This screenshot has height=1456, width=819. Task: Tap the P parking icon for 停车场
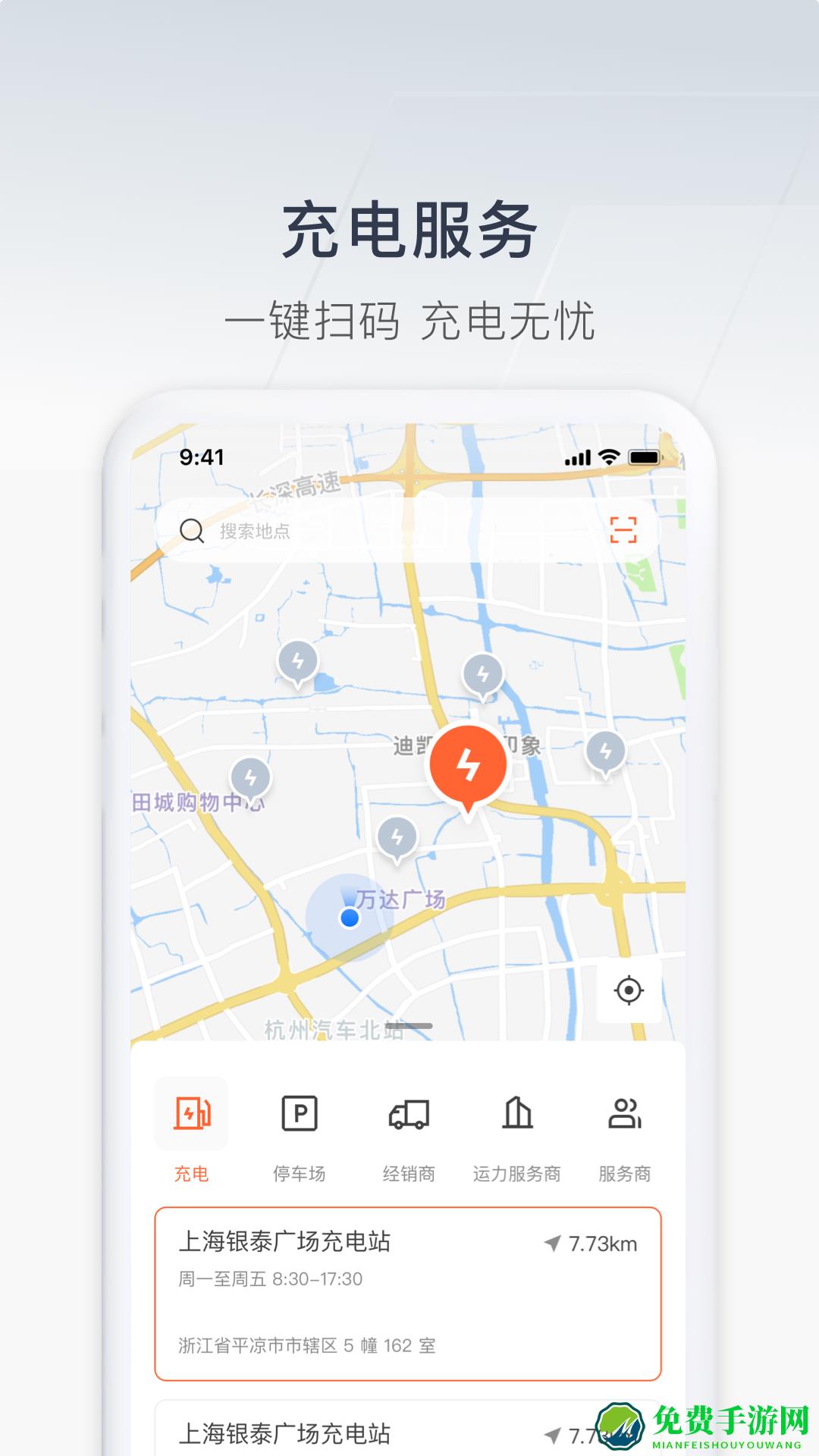pos(300,1113)
